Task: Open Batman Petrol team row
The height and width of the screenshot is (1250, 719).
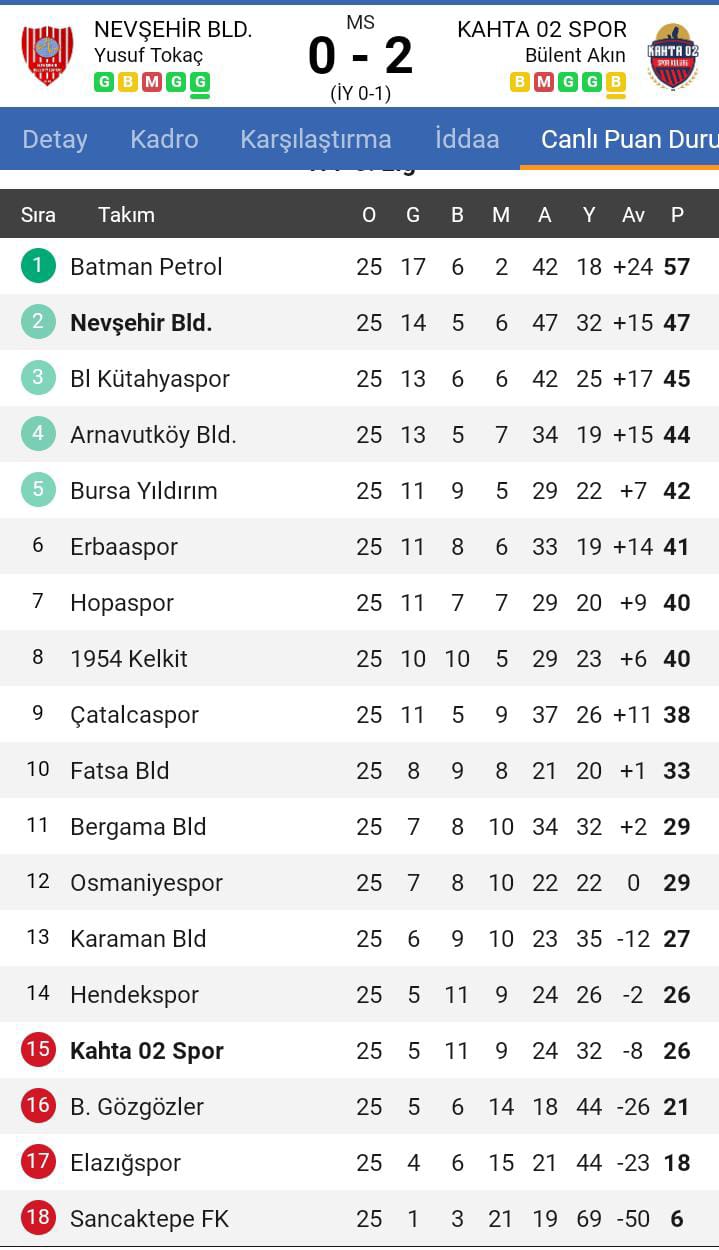Action: point(359,266)
